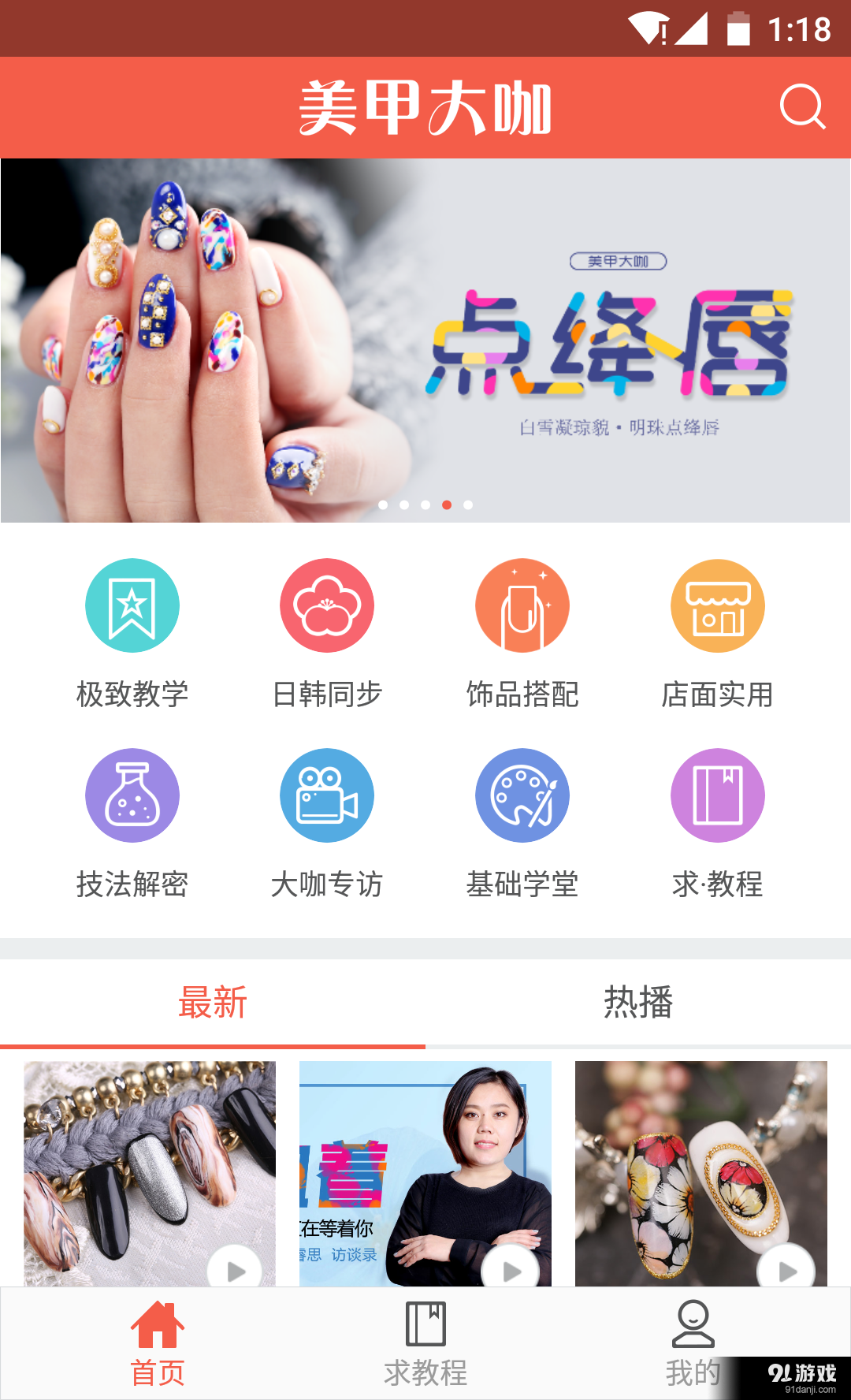This screenshot has height=1400, width=851.
Task: Open the 求·教程 book icon
Action: 717,795
